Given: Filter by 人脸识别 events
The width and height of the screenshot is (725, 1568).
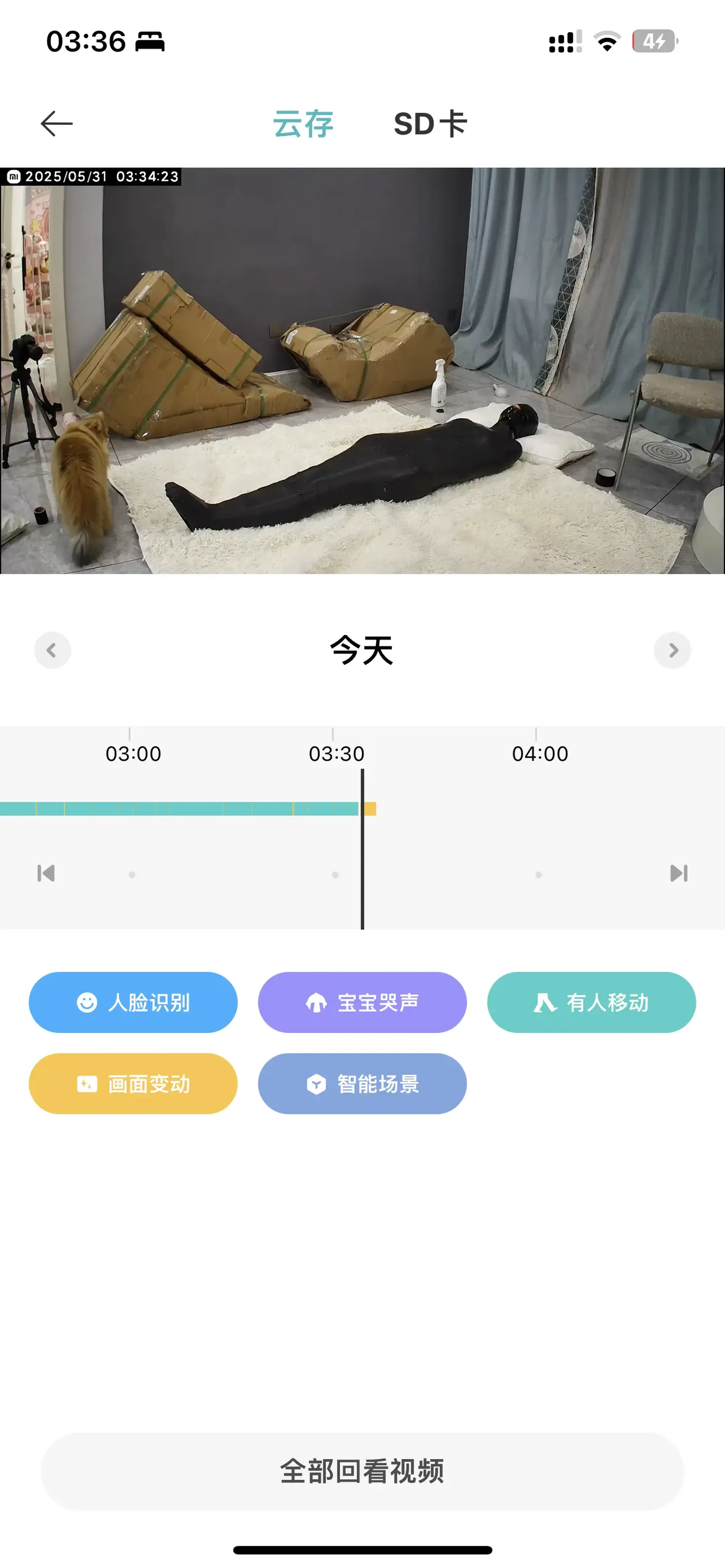Looking at the screenshot, I should coord(133,1002).
